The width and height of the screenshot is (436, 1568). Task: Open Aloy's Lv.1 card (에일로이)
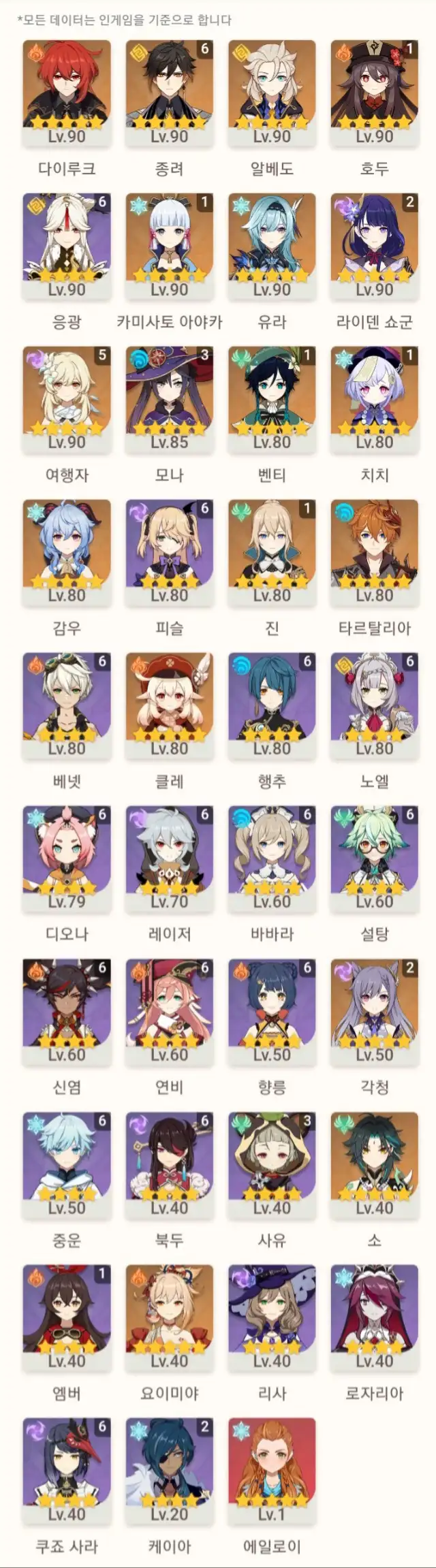pos(272,1472)
